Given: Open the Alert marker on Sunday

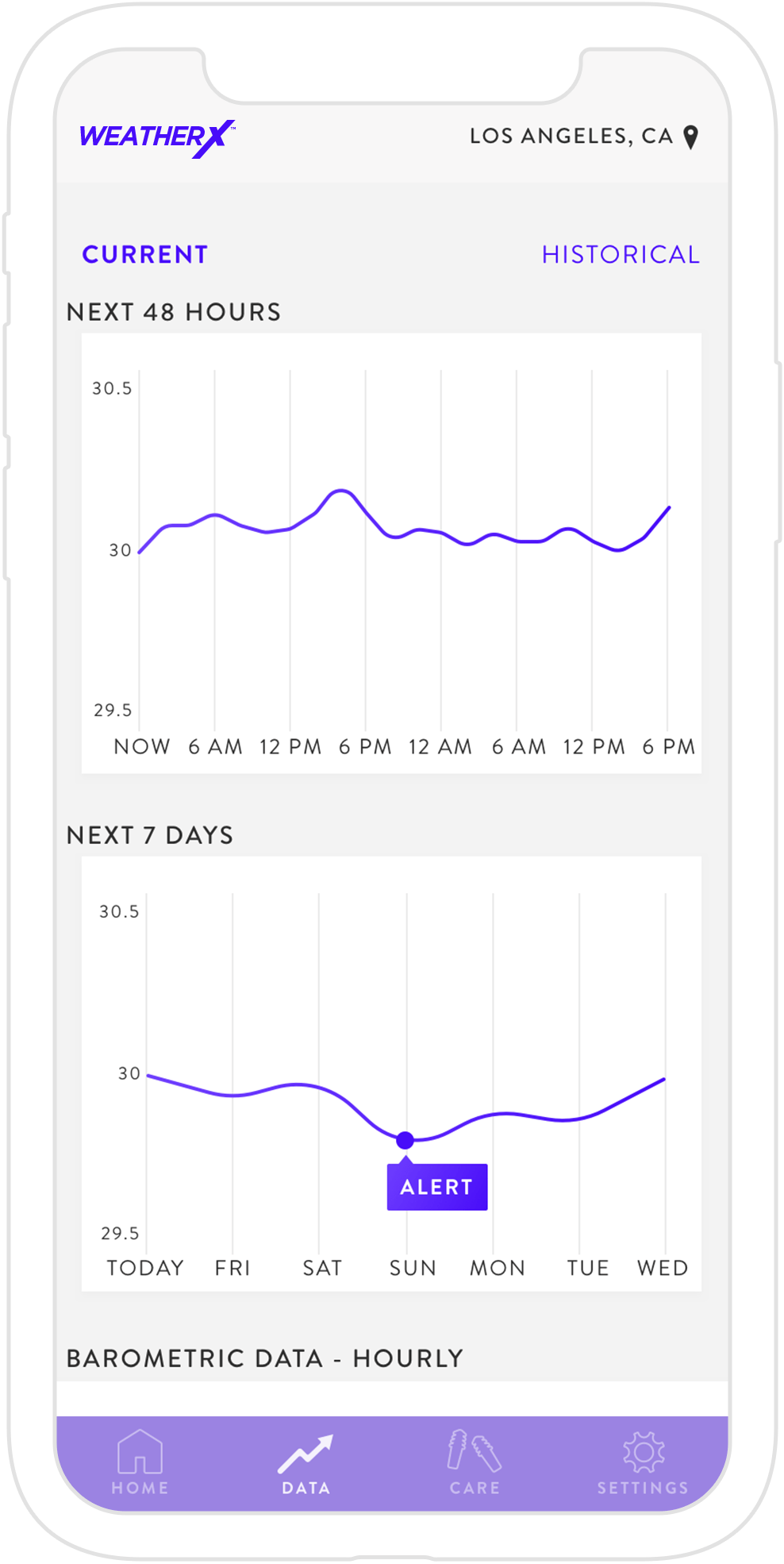Looking at the screenshot, I should pos(436,1186).
